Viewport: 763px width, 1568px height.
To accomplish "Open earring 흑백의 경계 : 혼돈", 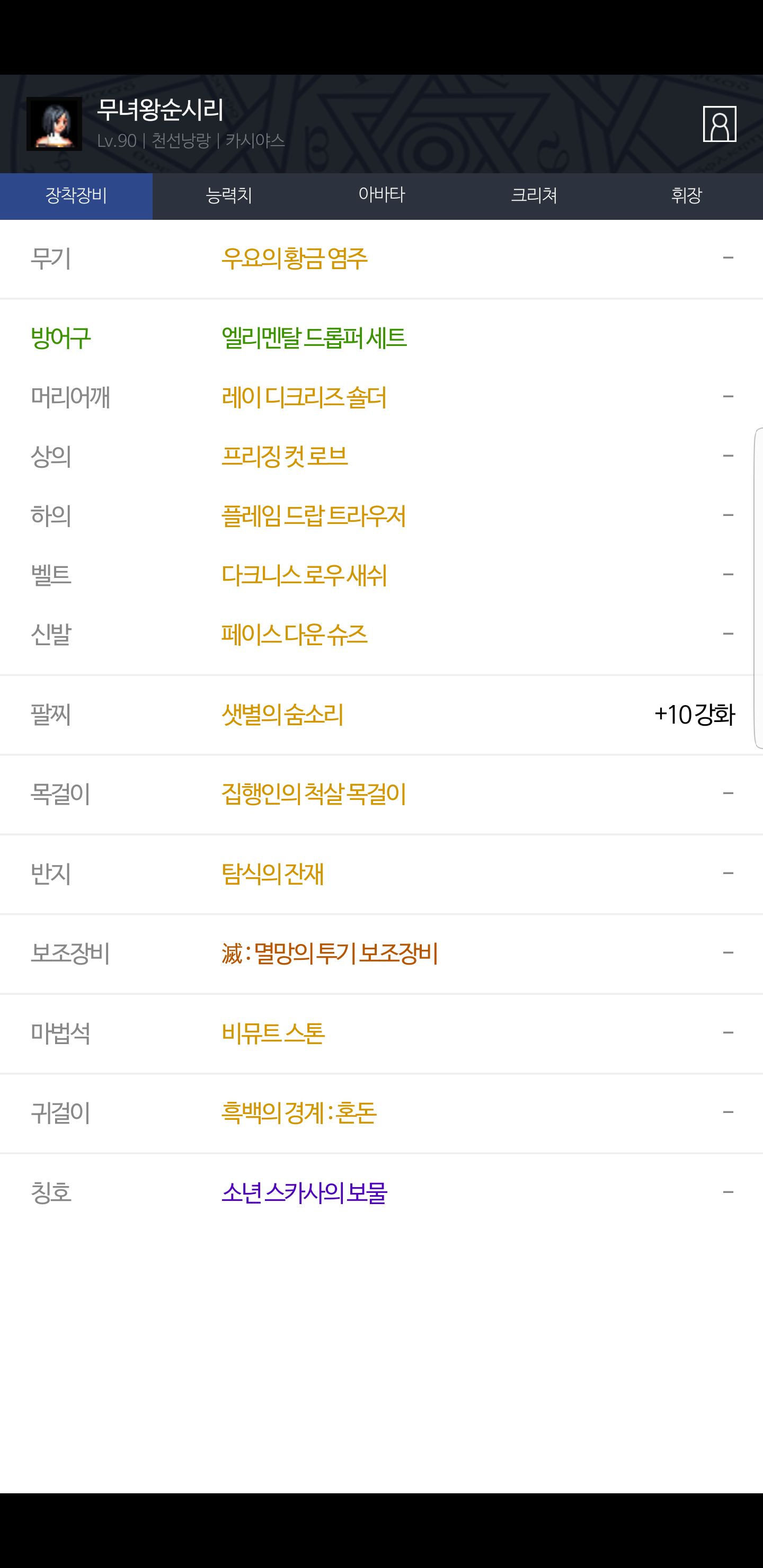I will 299,1112.
